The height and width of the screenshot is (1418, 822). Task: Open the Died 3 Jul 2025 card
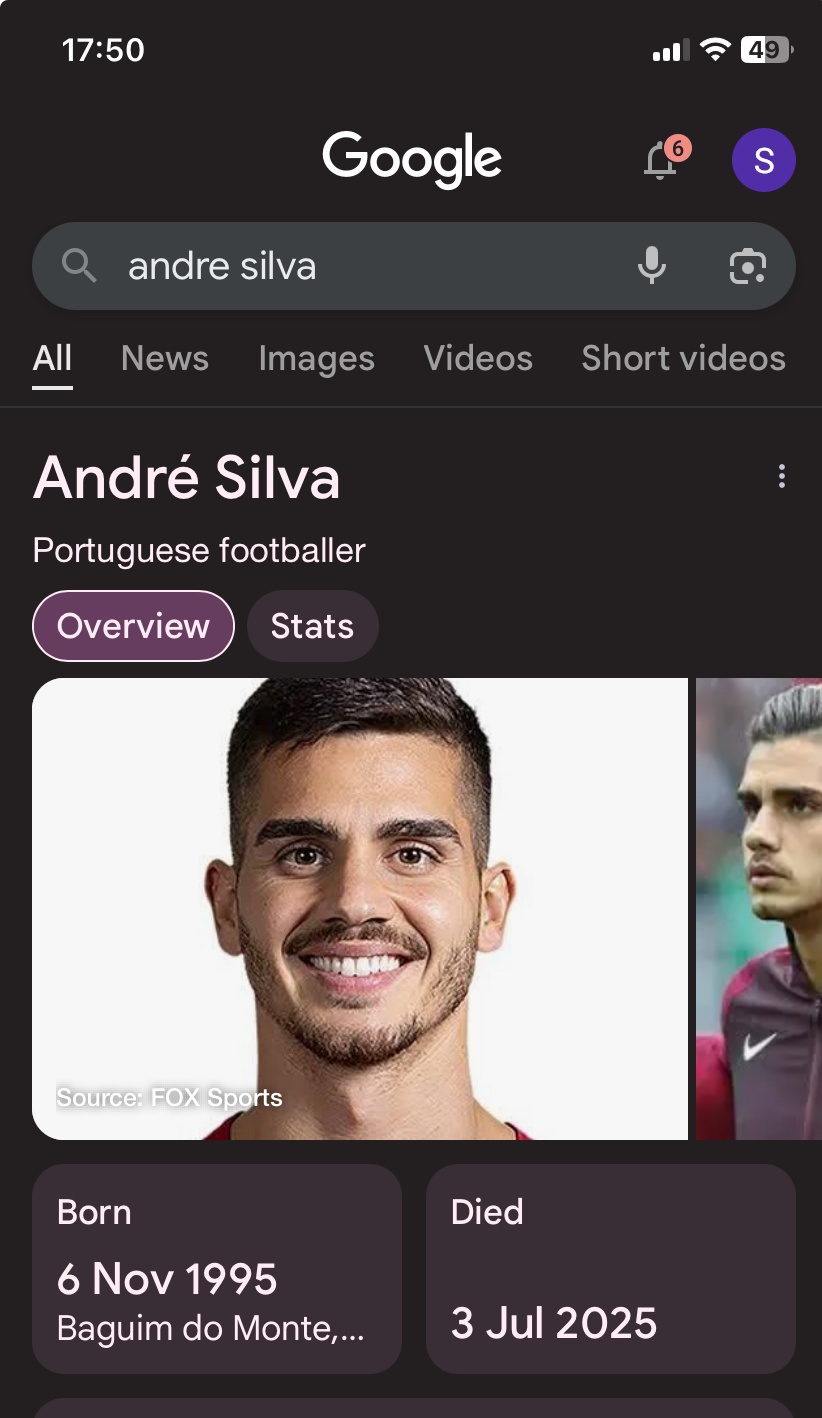coord(611,1268)
